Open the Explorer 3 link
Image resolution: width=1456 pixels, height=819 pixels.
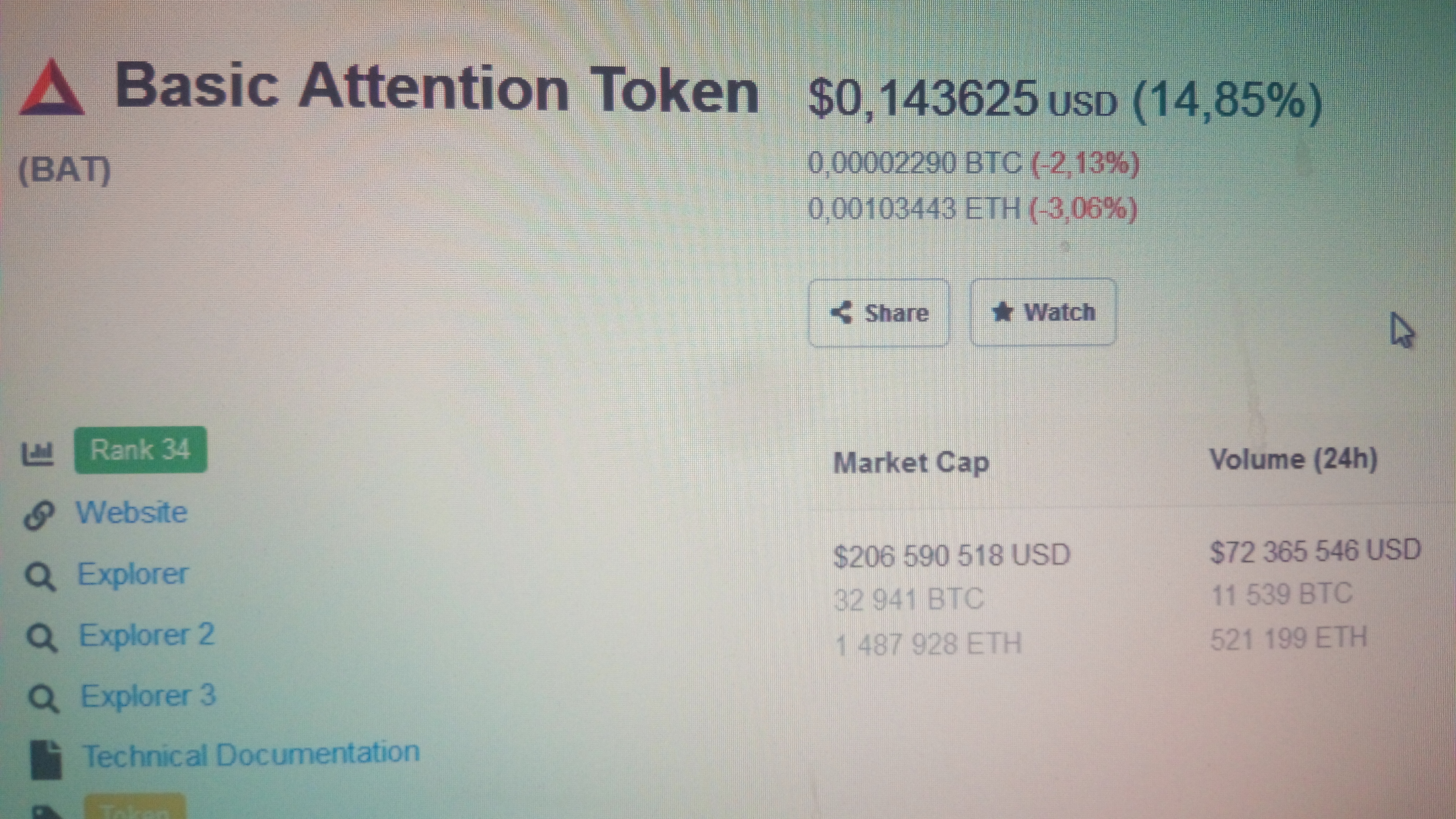149,695
